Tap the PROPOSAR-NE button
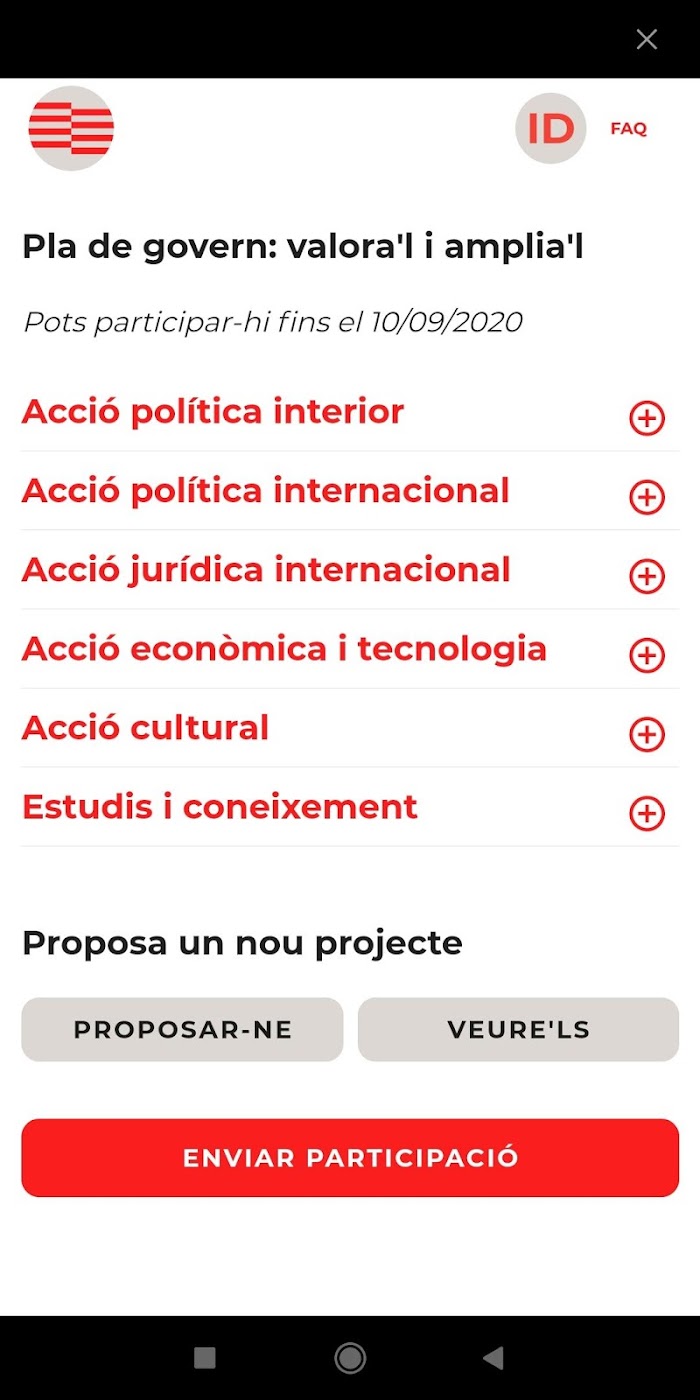This screenshot has width=700, height=1400. pyautogui.click(x=182, y=1029)
